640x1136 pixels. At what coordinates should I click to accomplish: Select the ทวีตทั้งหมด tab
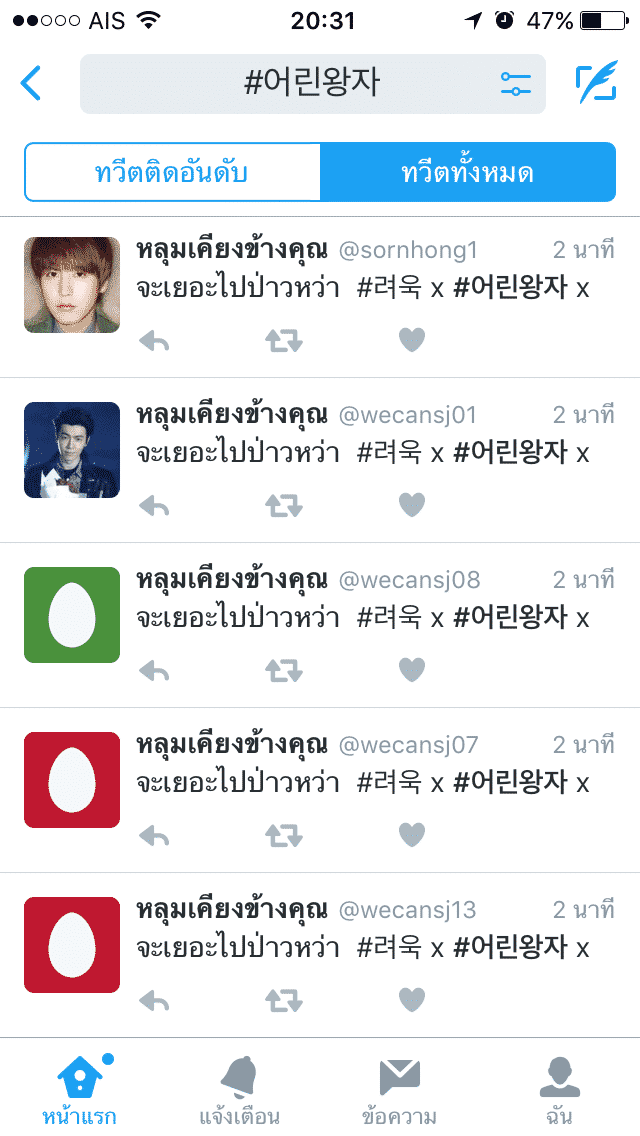[468, 172]
